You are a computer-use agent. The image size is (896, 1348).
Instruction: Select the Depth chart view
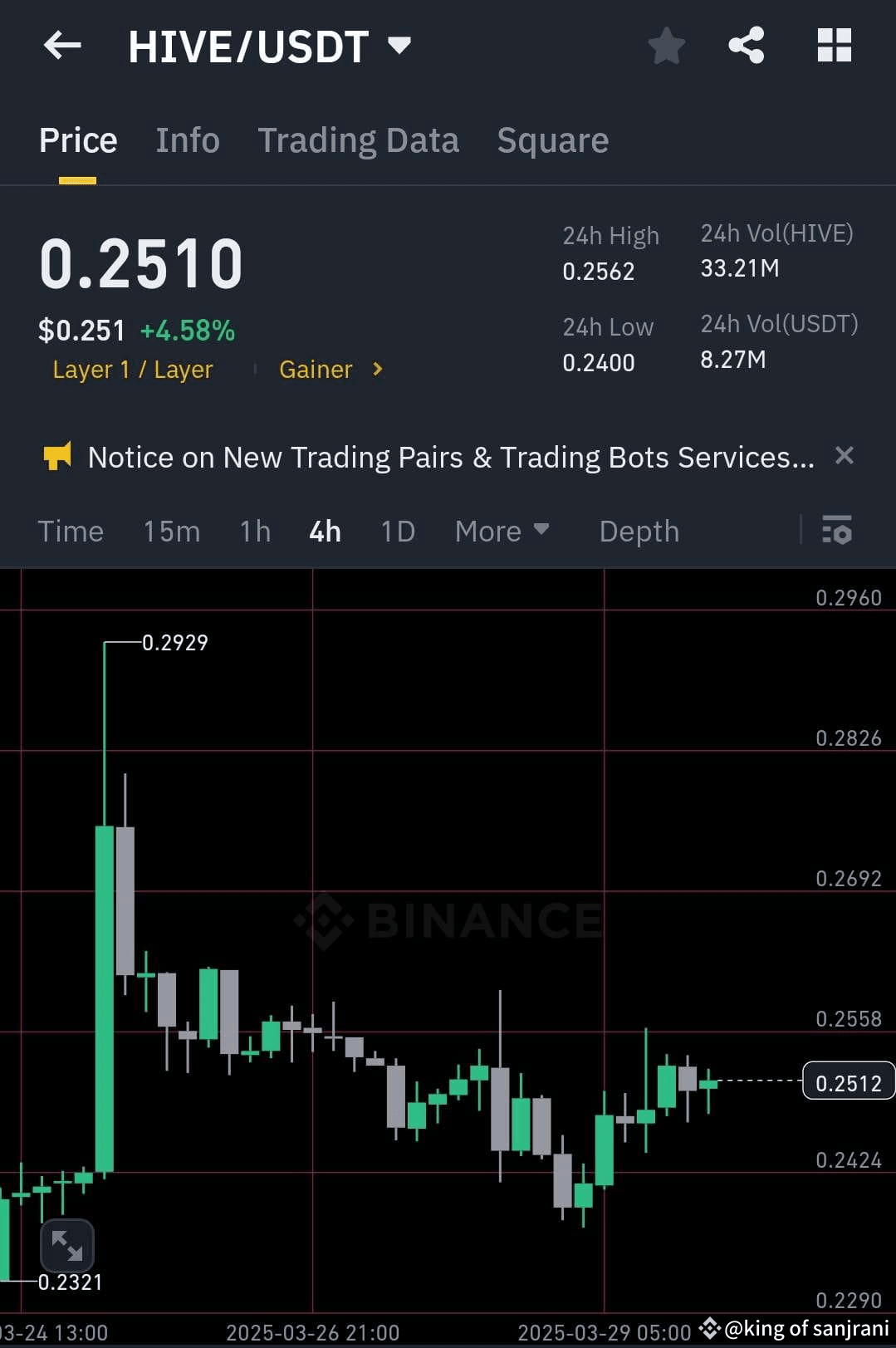click(639, 530)
